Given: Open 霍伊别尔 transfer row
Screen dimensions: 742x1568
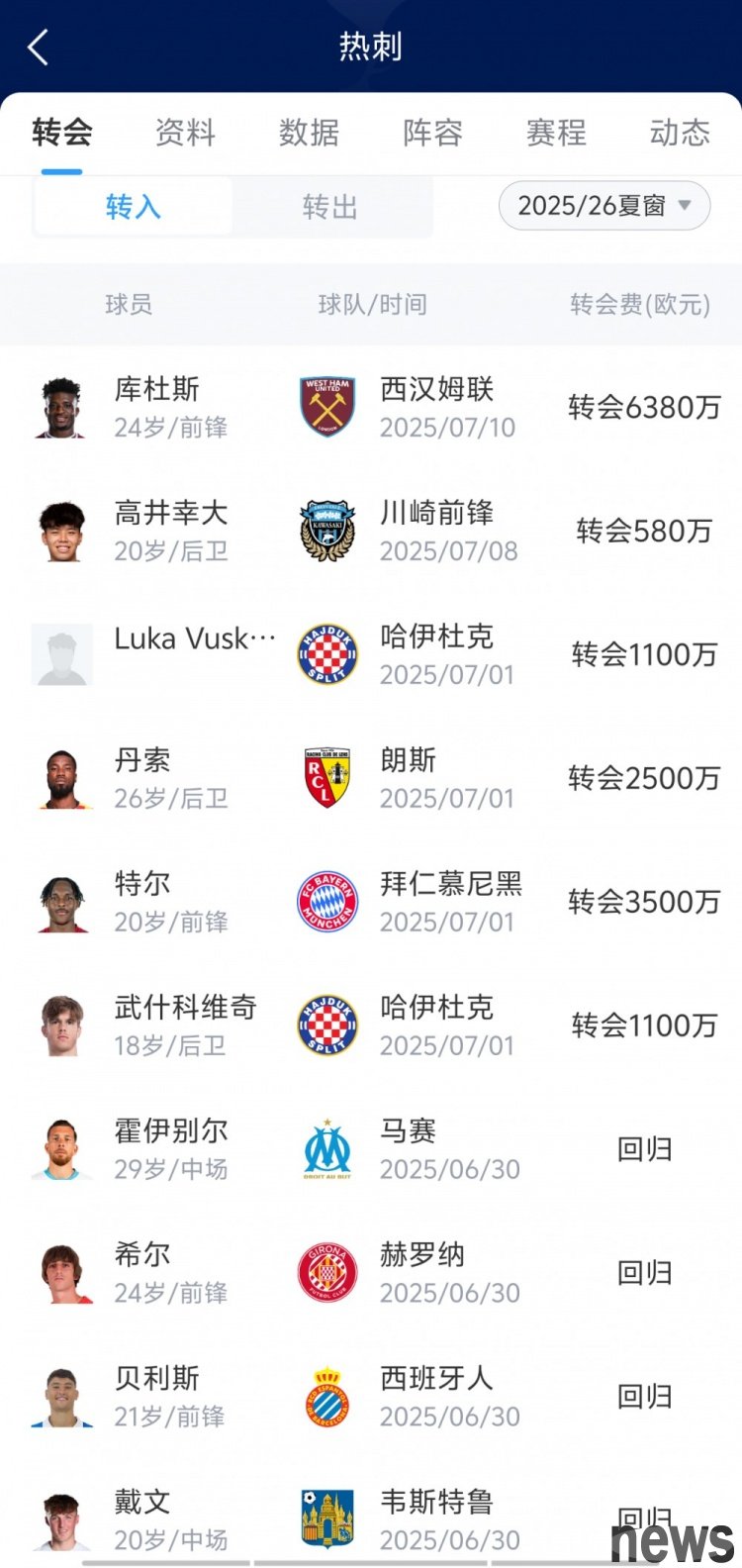Looking at the screenshot, I should (371, 1149).
